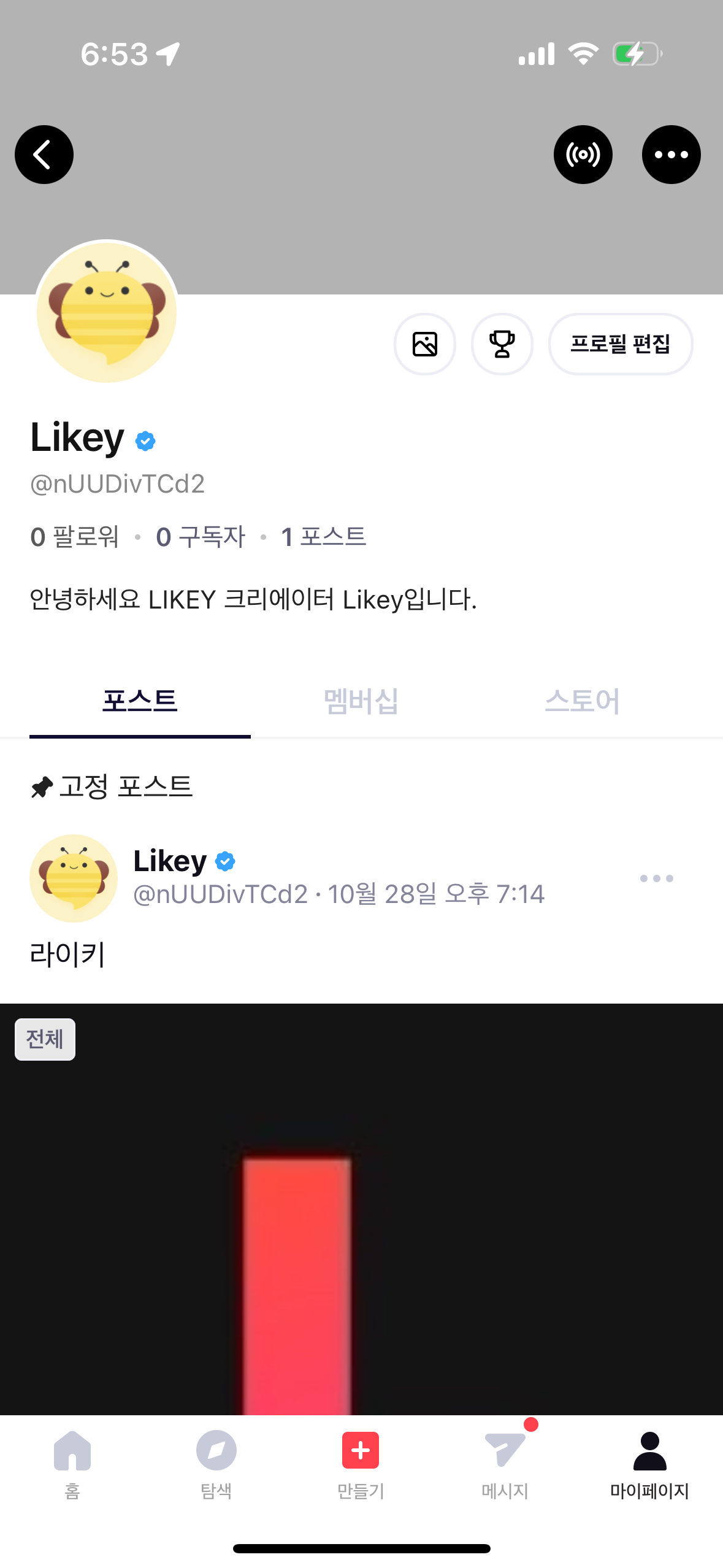Open the trophy ranking icon
This screenshot has width=723, height=1568.
pos(502,344)
